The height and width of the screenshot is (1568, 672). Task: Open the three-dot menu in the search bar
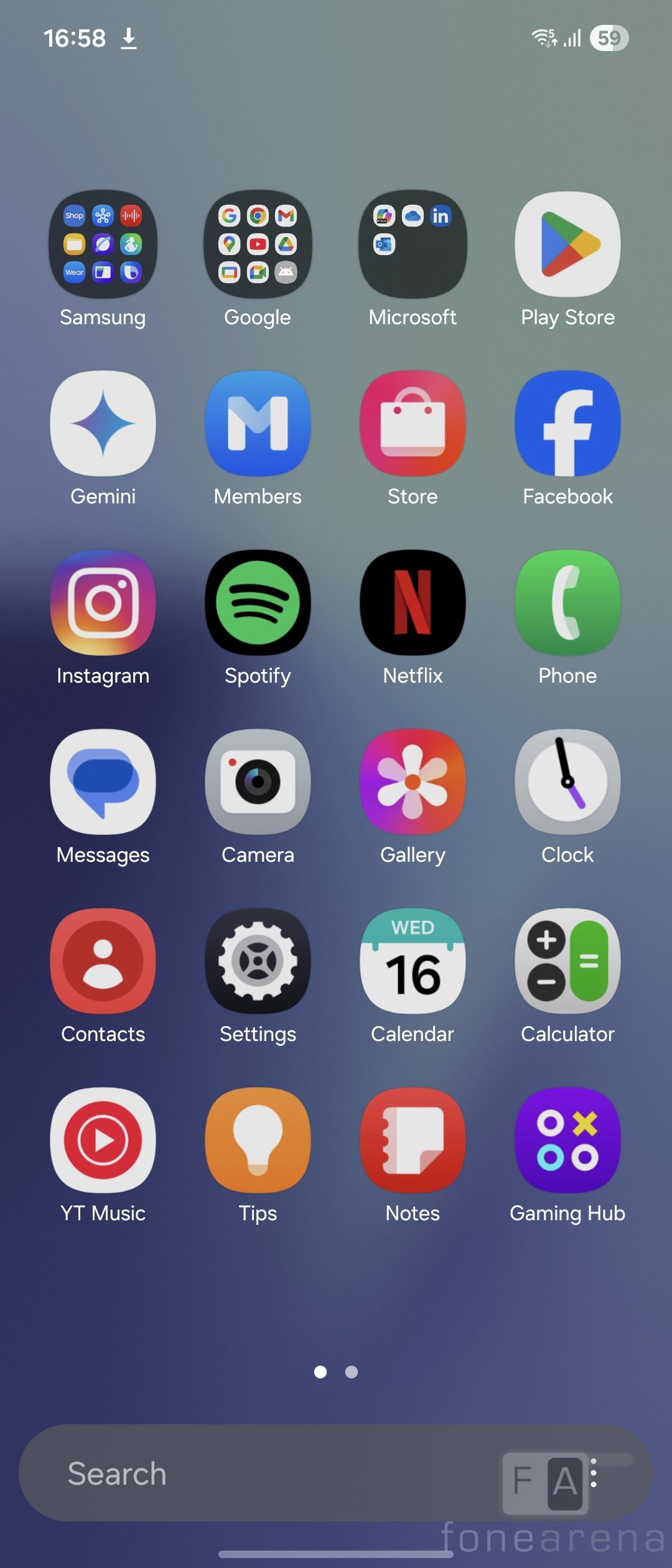point(594,1473)
